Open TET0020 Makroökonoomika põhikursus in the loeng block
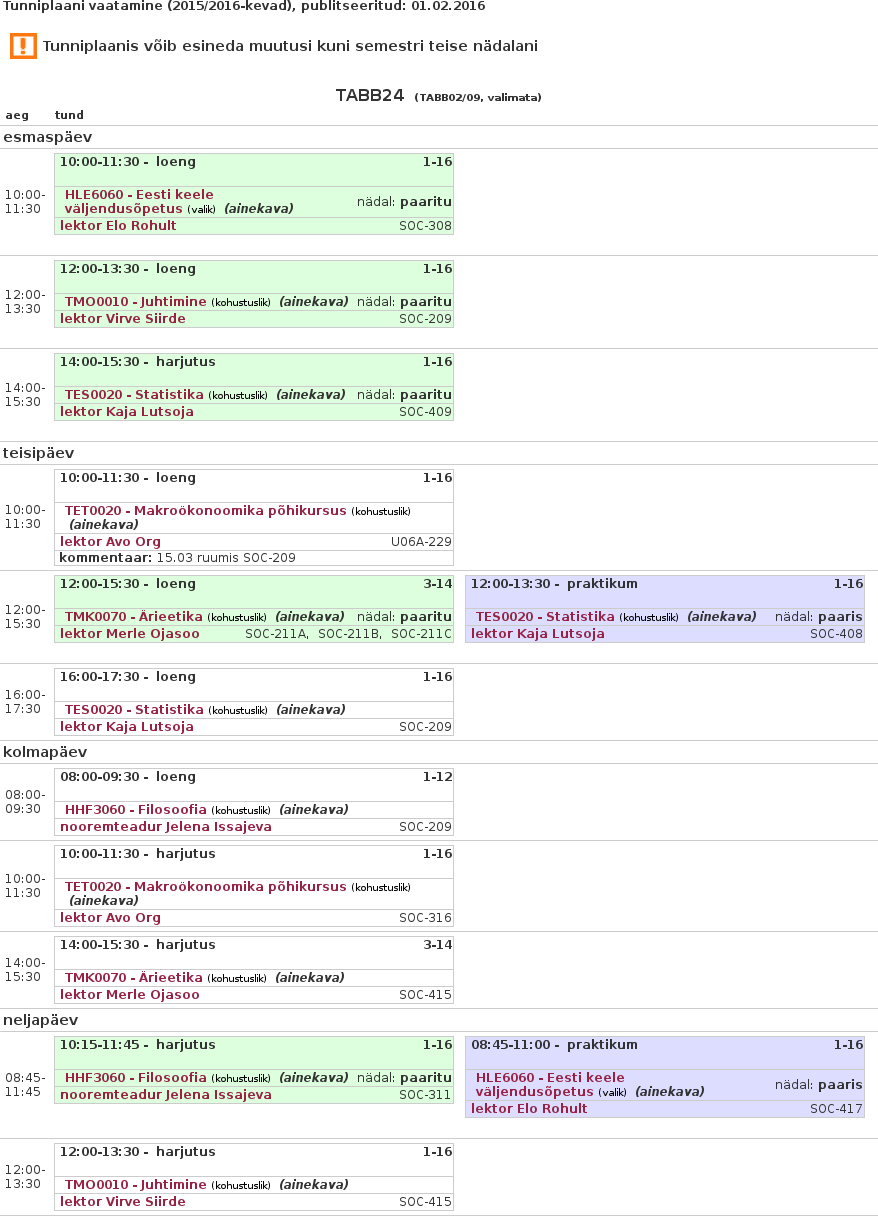This screenshot has width=878, height=1216. pos(205,511)
